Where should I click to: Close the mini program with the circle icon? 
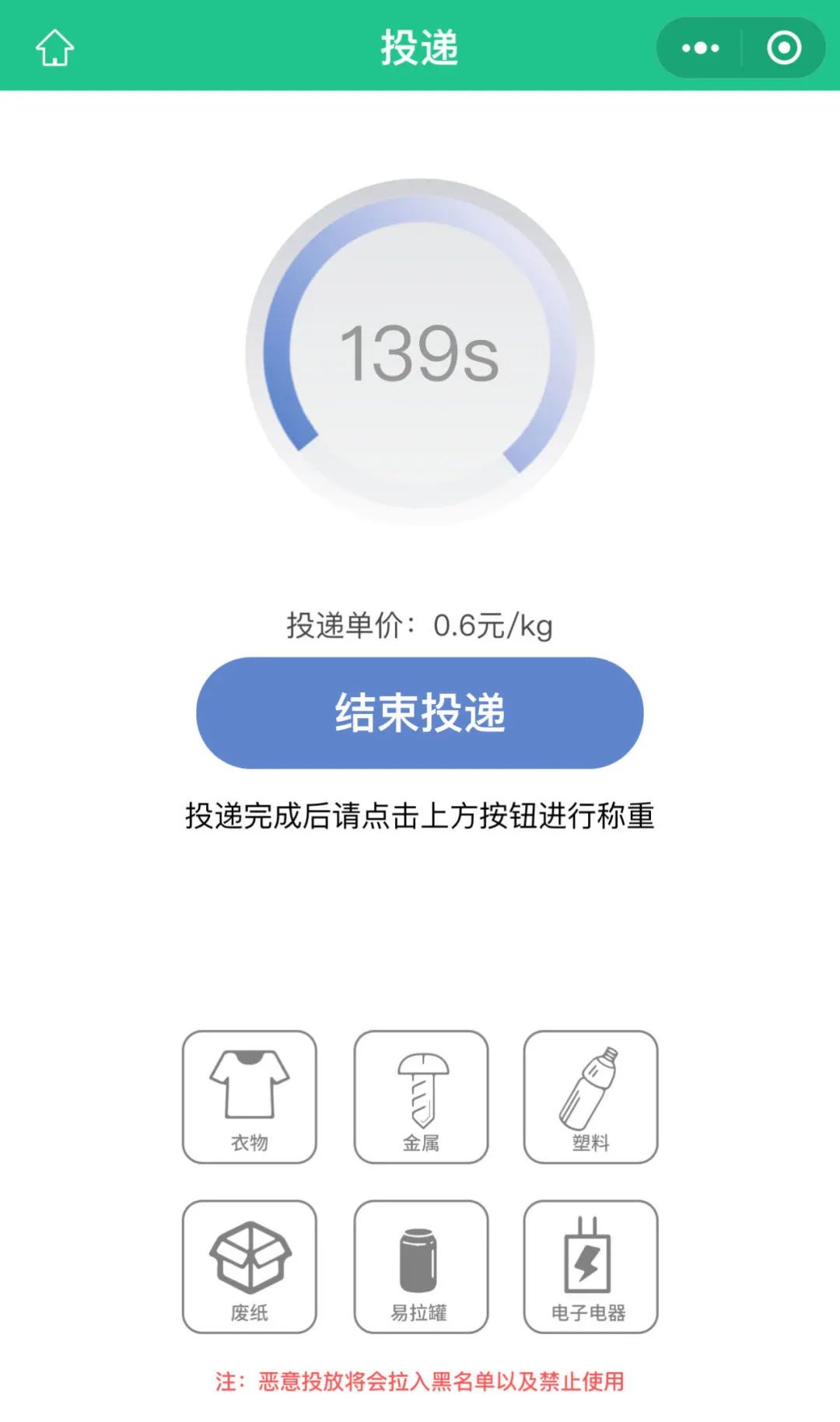point(784,47)
